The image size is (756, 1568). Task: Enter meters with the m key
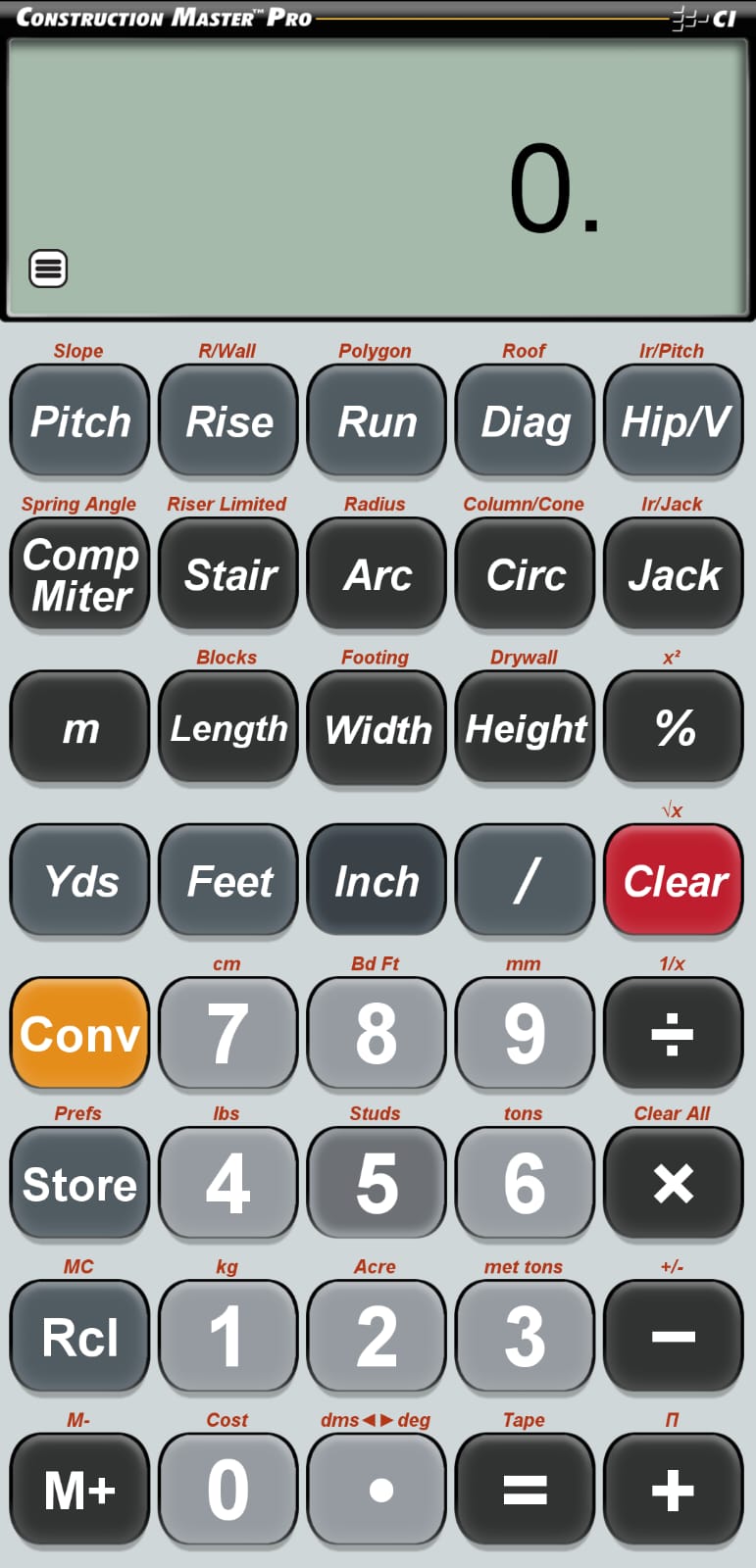tap(79, 728)
